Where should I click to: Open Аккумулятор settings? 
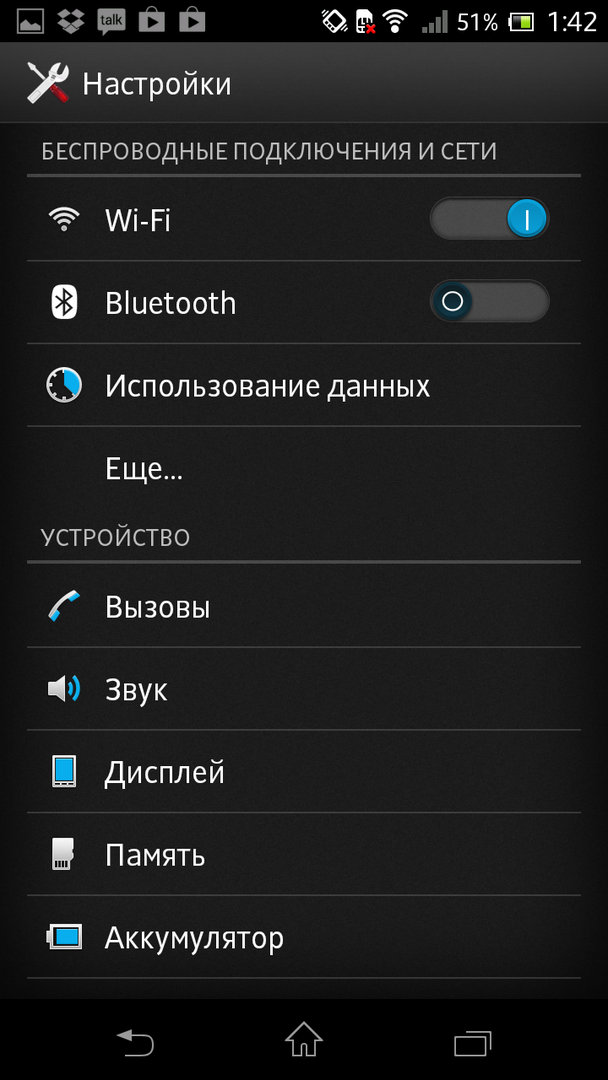point(194,938)
